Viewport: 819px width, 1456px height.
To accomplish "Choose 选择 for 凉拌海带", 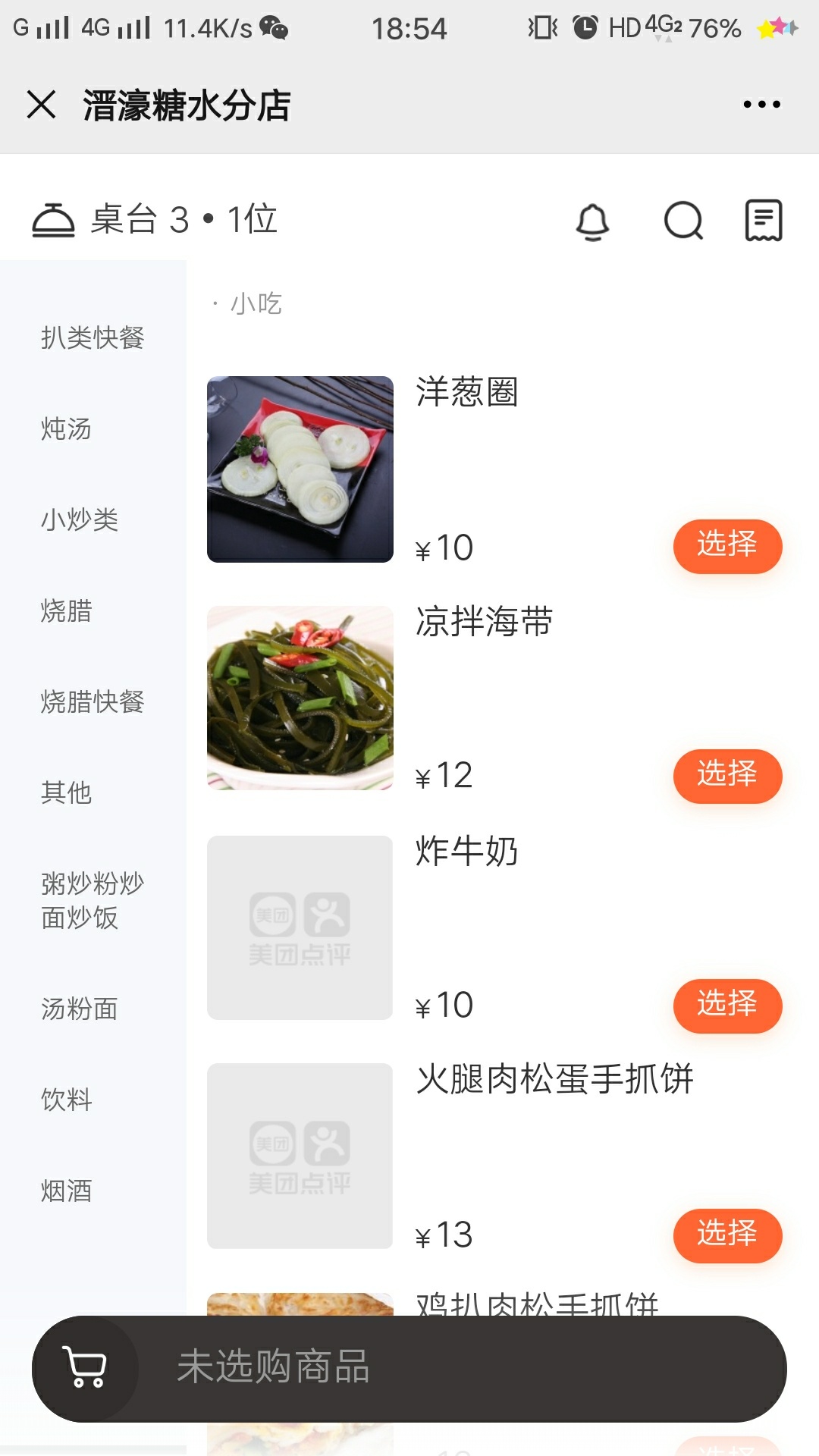I will 727,776.
